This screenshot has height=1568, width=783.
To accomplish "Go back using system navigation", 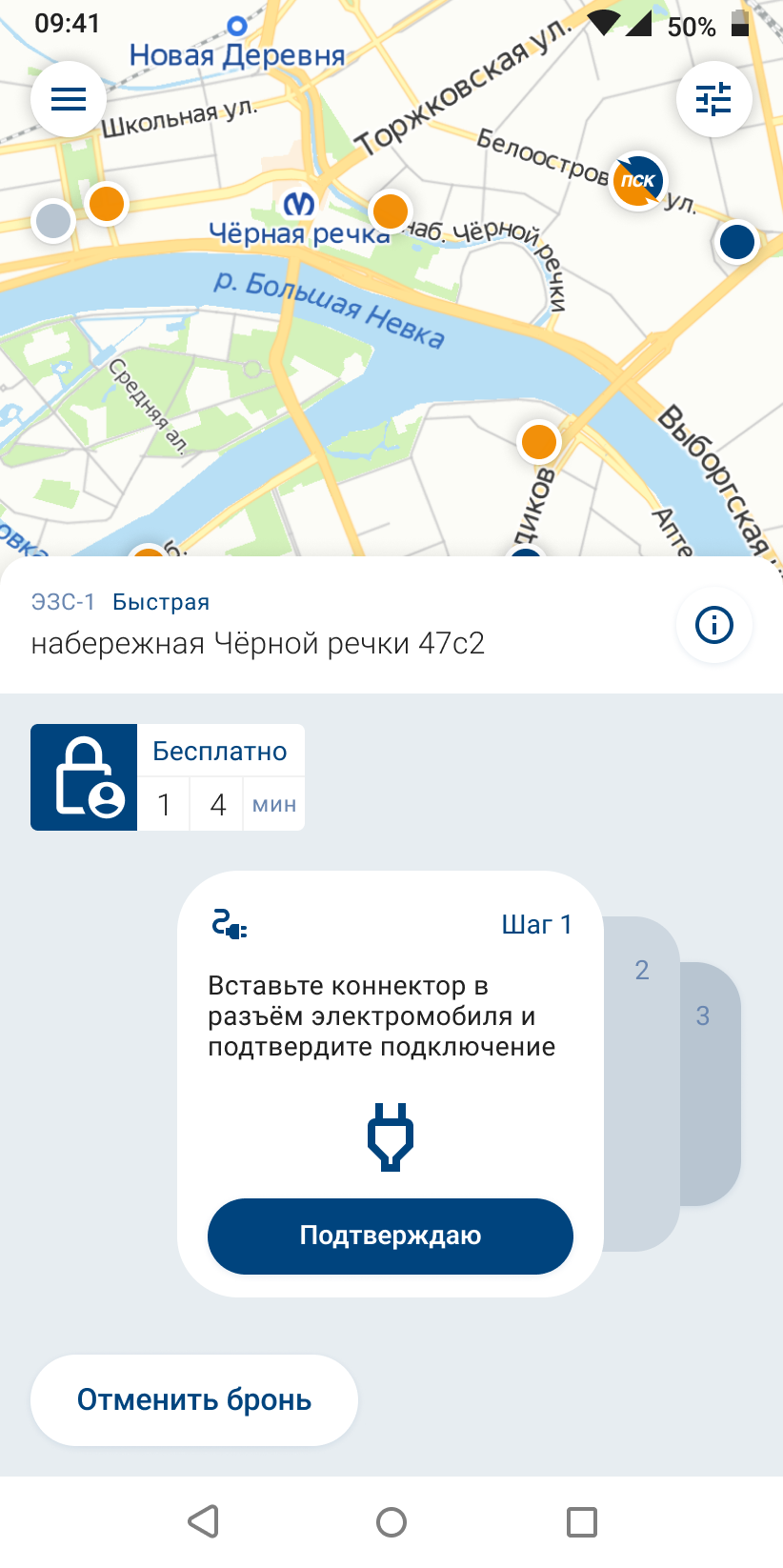I will (203, 1521).
